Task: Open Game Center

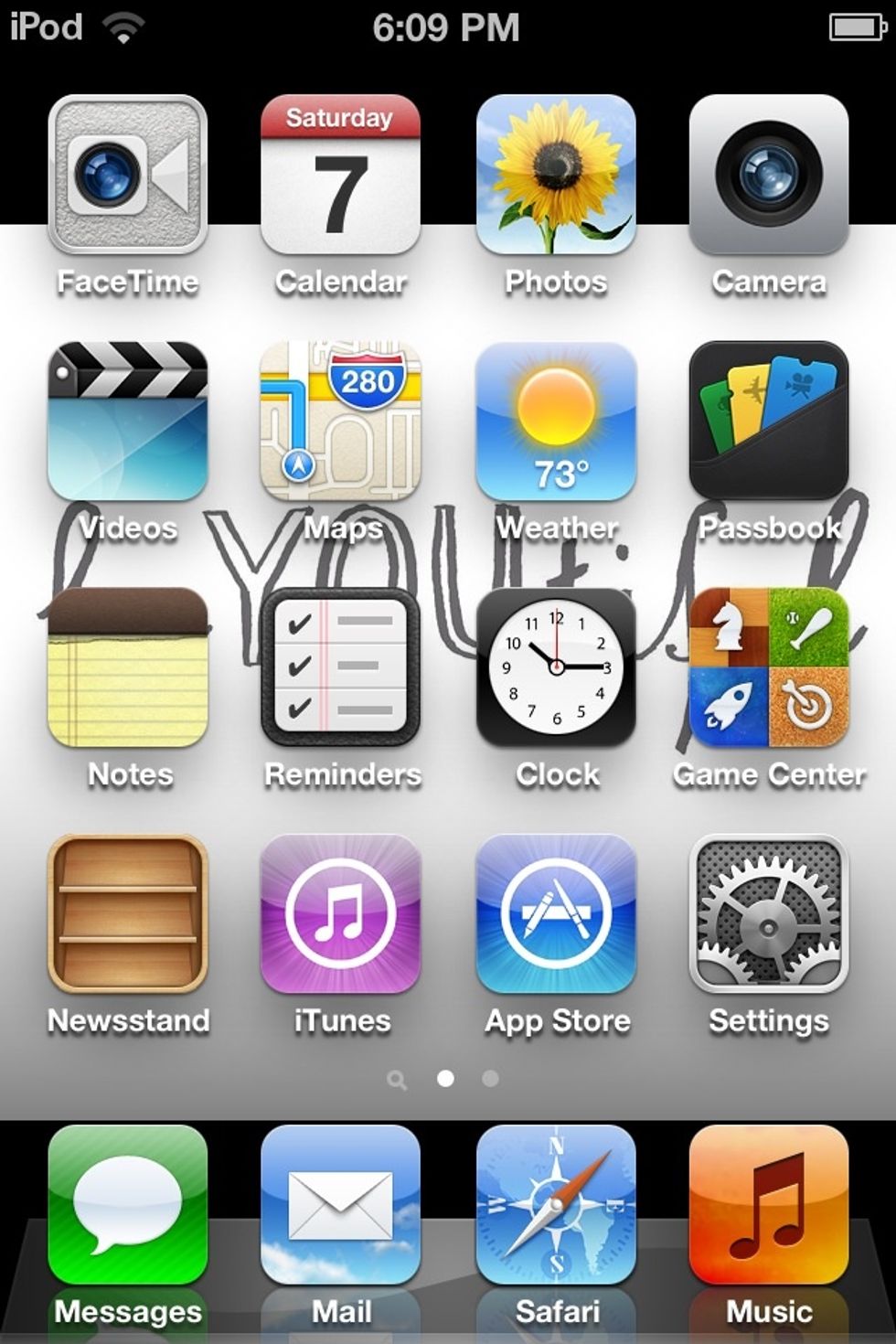Action: pyautogui.click(x=769, y=667)
